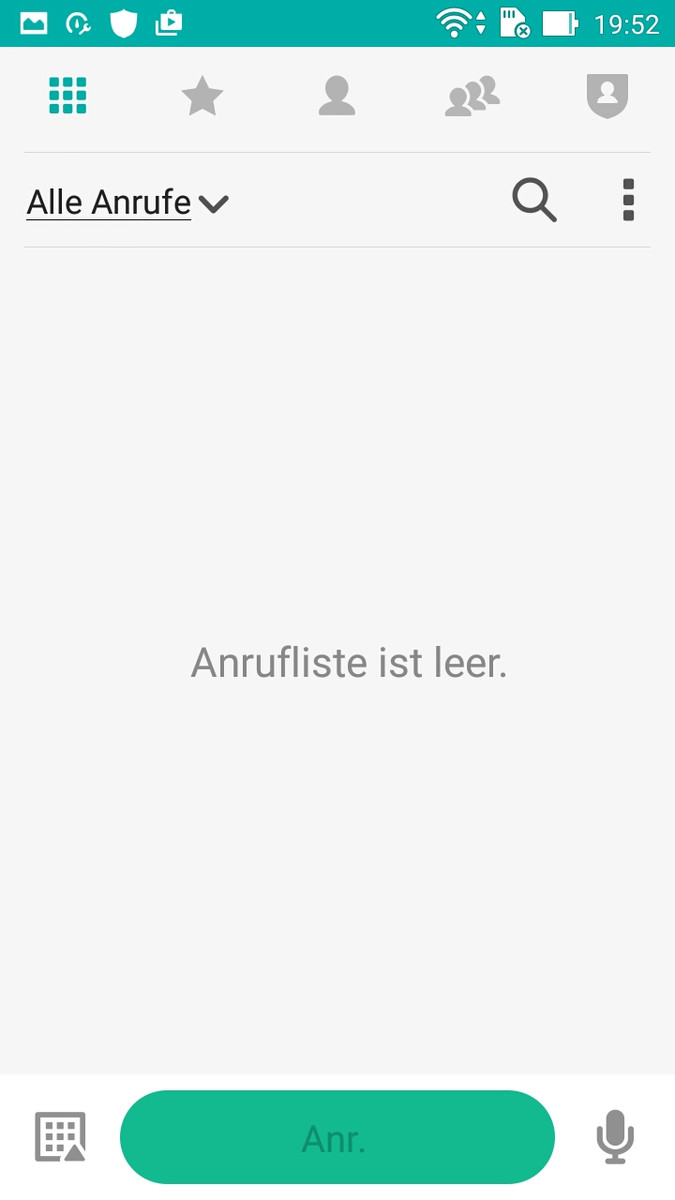Select the dial pad grid tab
This screenshot has width=675, height=1200.
(x=68, y=96)
